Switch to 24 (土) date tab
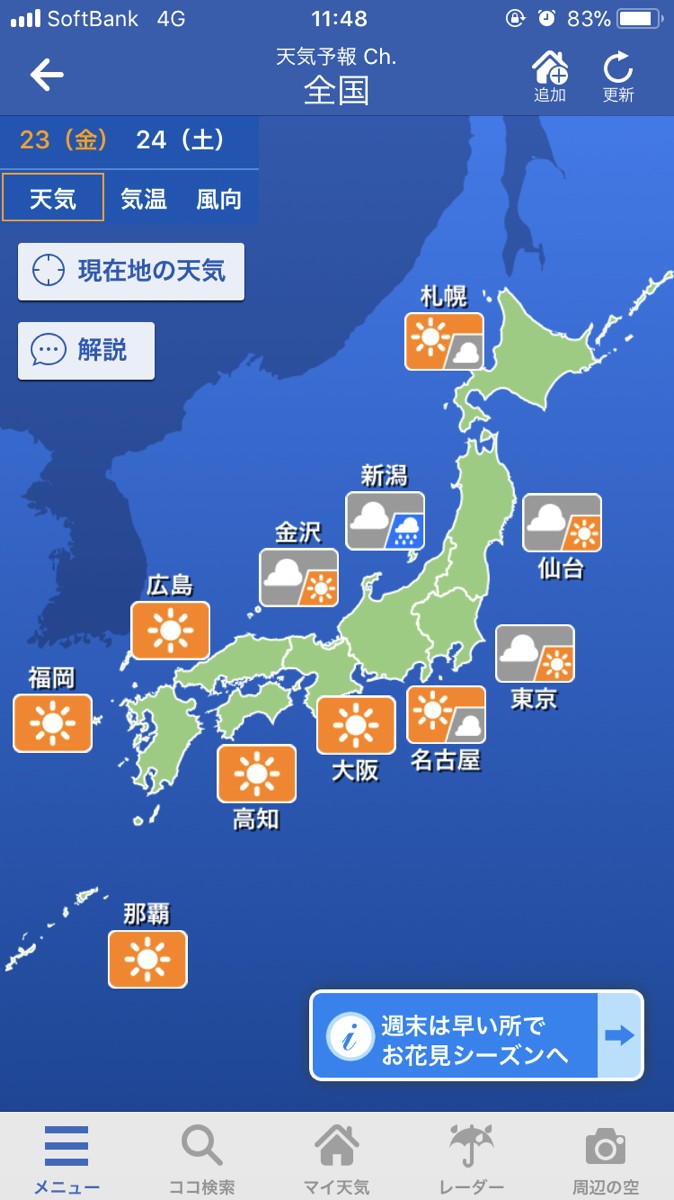Viewport: 674px width, 1200px height. (180, 140)
